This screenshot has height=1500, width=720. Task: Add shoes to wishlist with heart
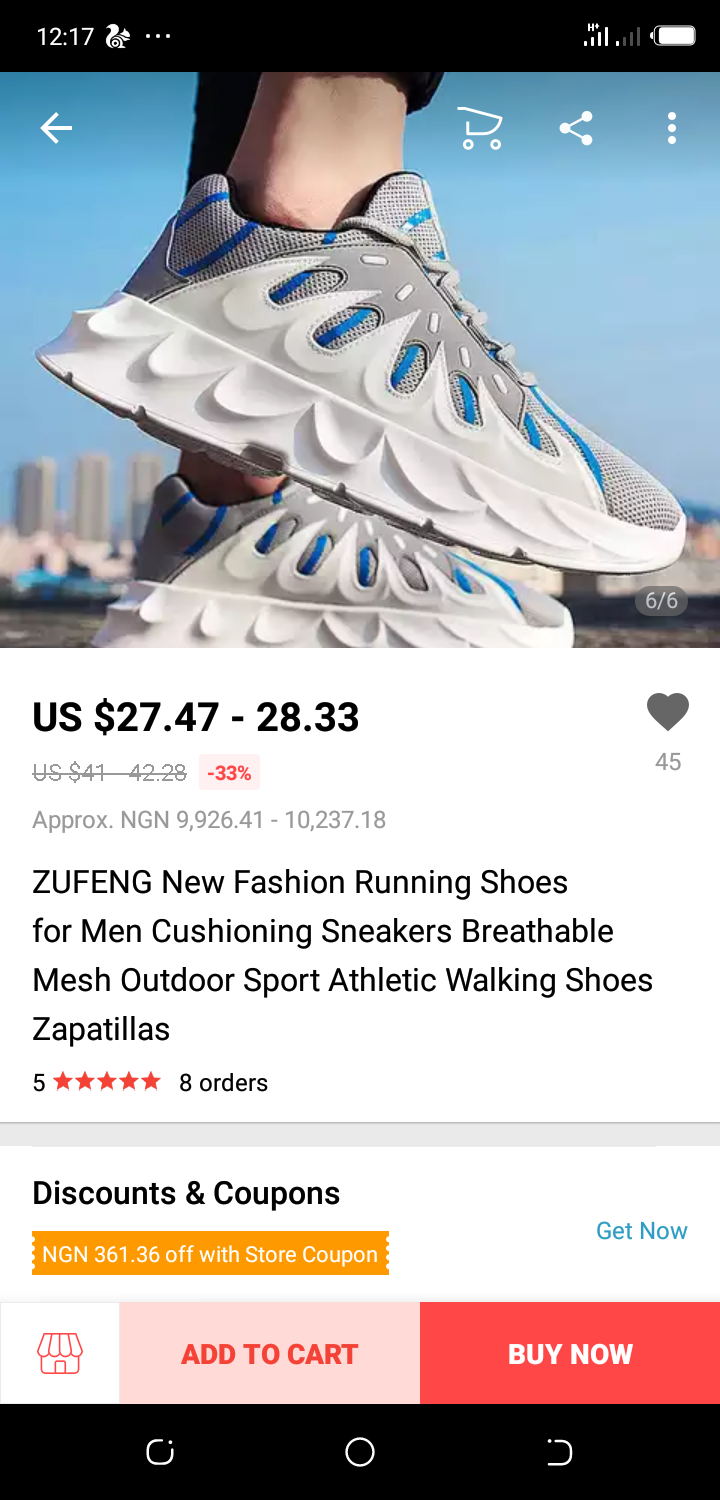pyautogui.click(x=667, y=713)
